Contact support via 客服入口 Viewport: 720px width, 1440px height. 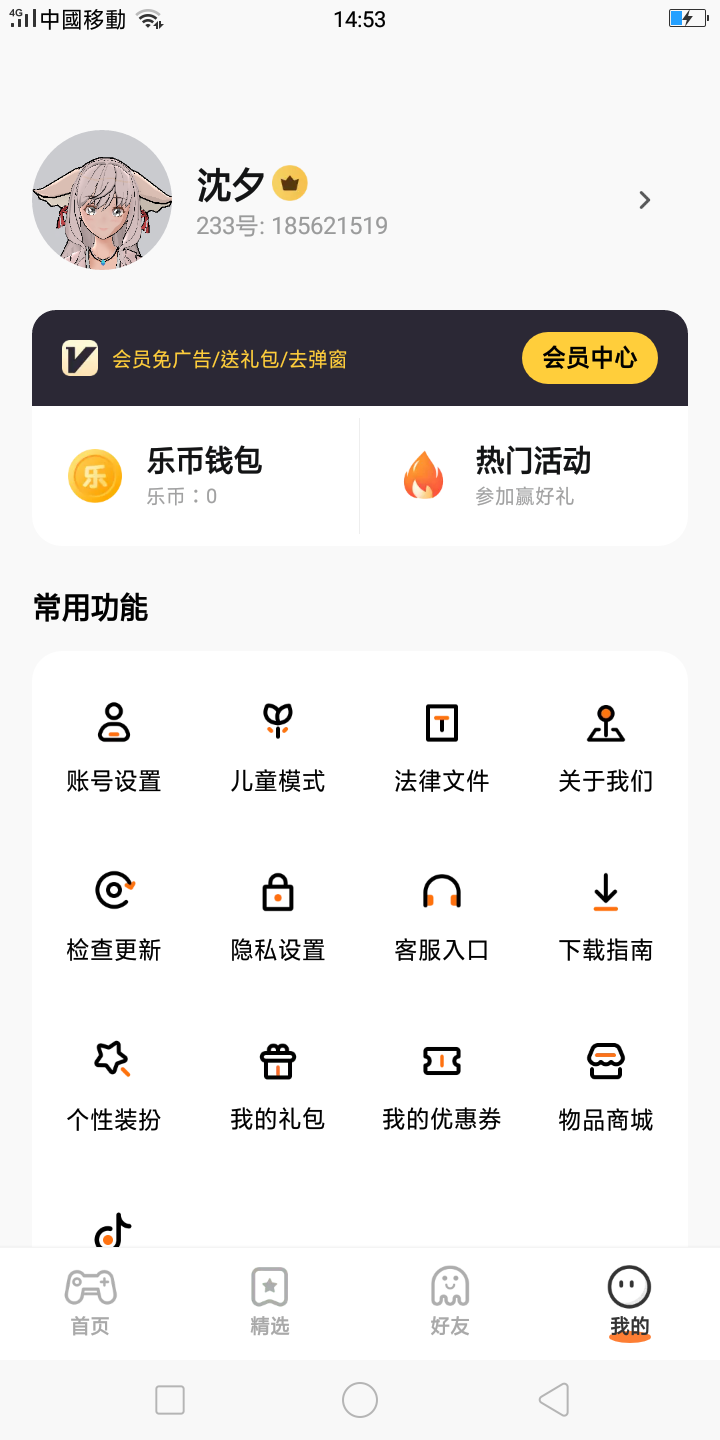pos(442,917)
